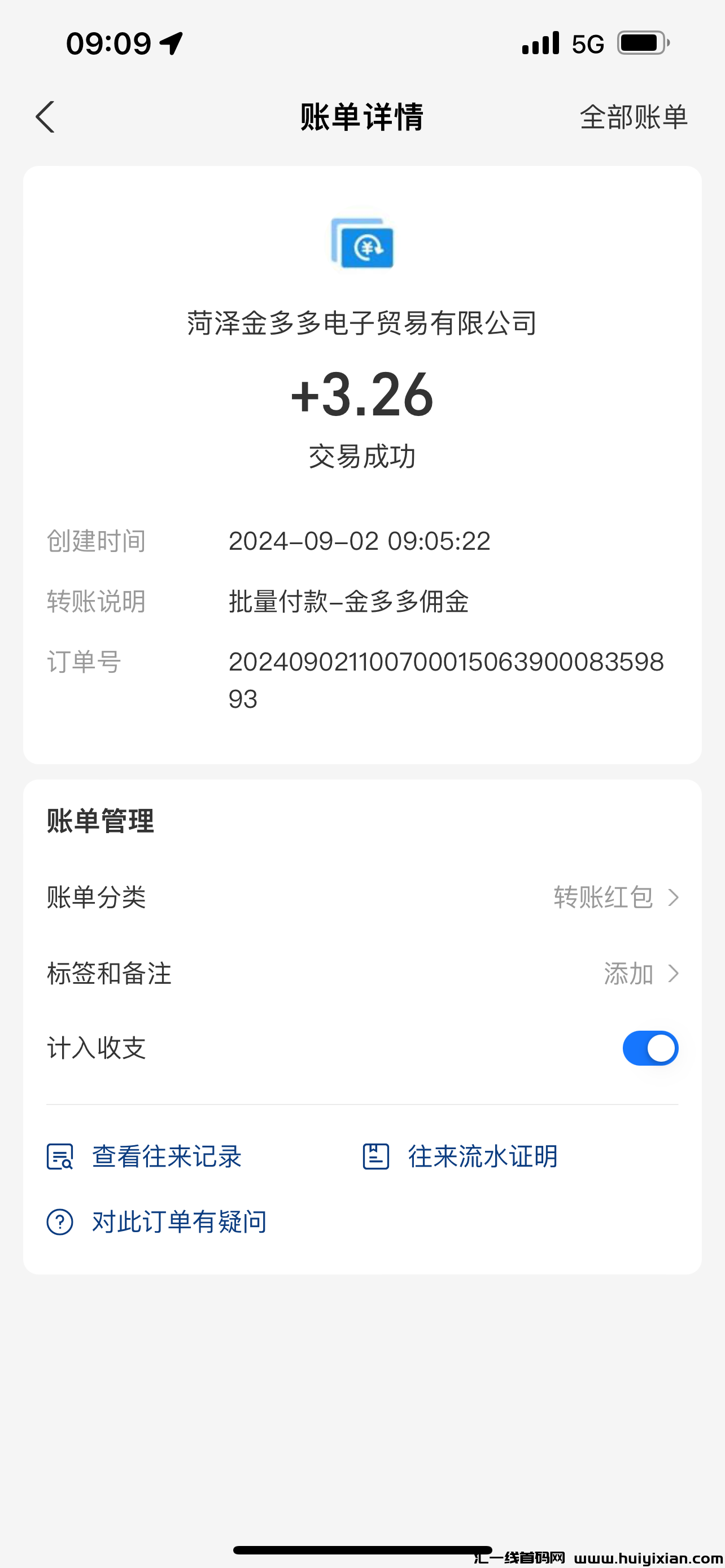Select the 账单详情 title
Screen dimensions: 725x1568
coord(361,117)
